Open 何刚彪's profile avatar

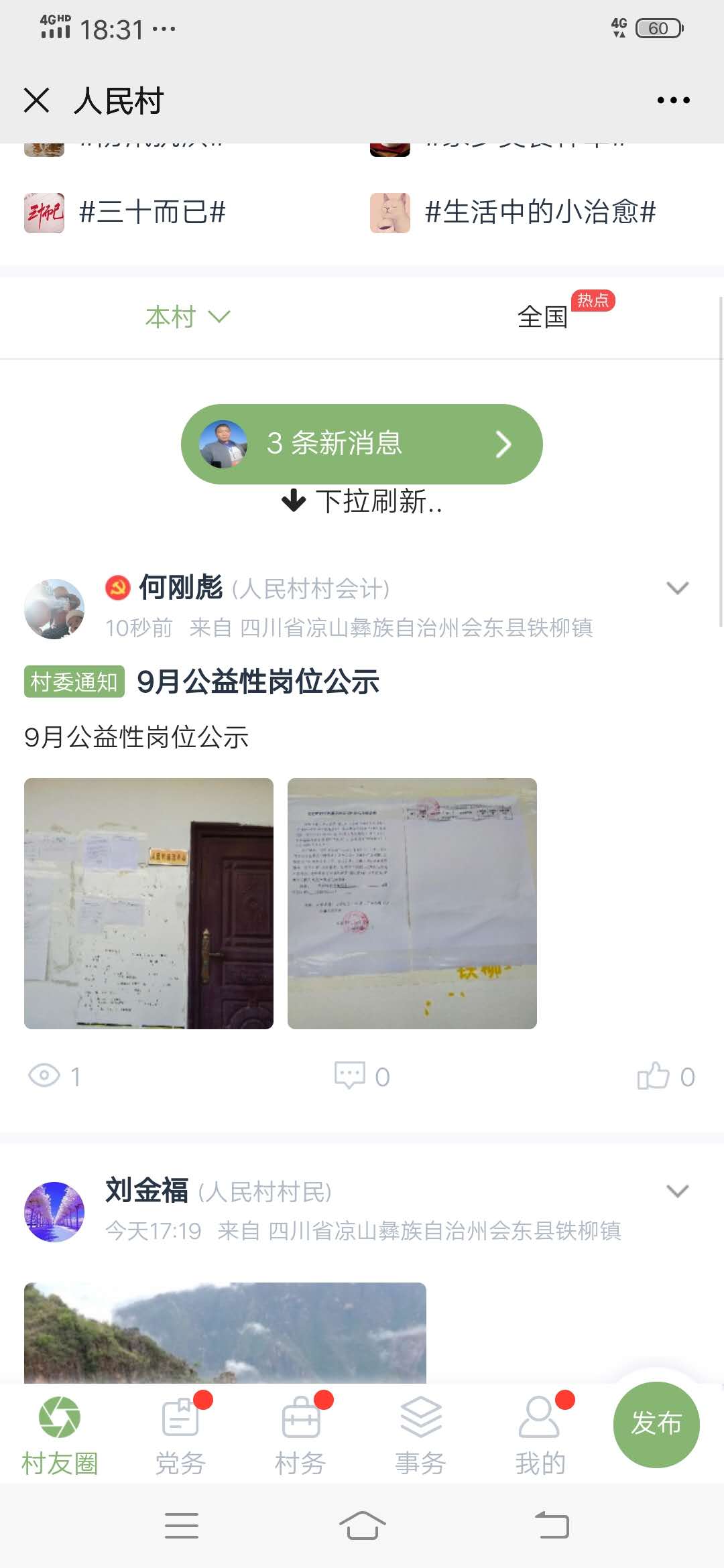[54, 608]
